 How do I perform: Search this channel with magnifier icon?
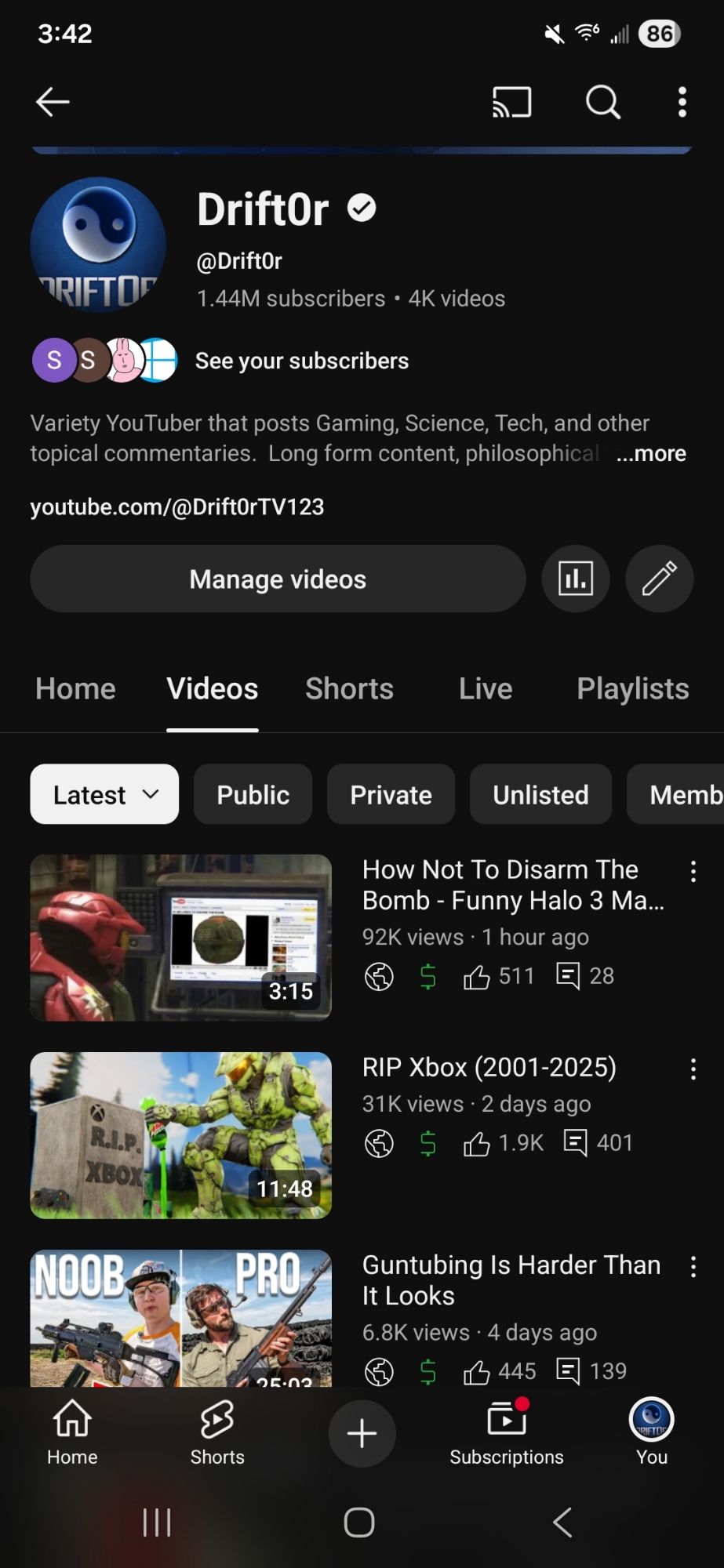602,102
